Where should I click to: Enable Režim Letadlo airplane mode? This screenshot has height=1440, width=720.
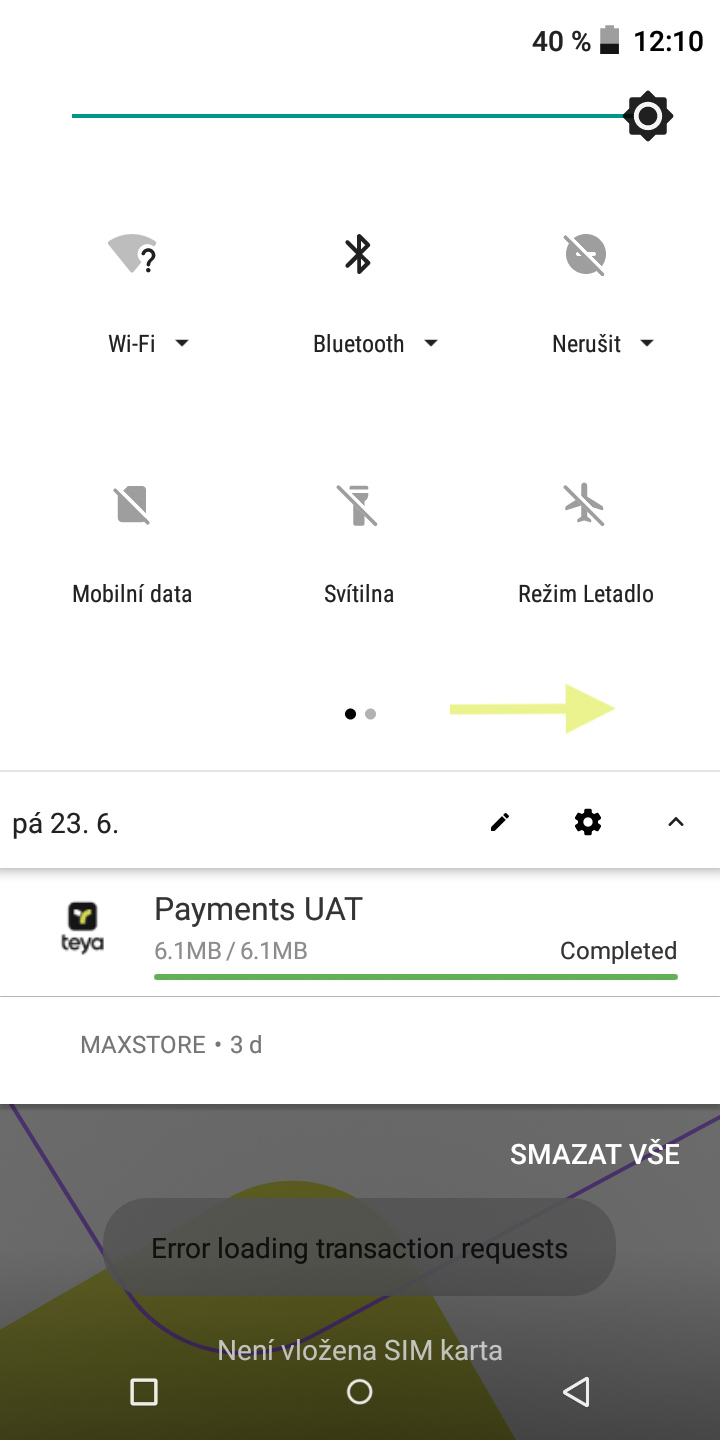pyautogui.click(x=586, y=504)
